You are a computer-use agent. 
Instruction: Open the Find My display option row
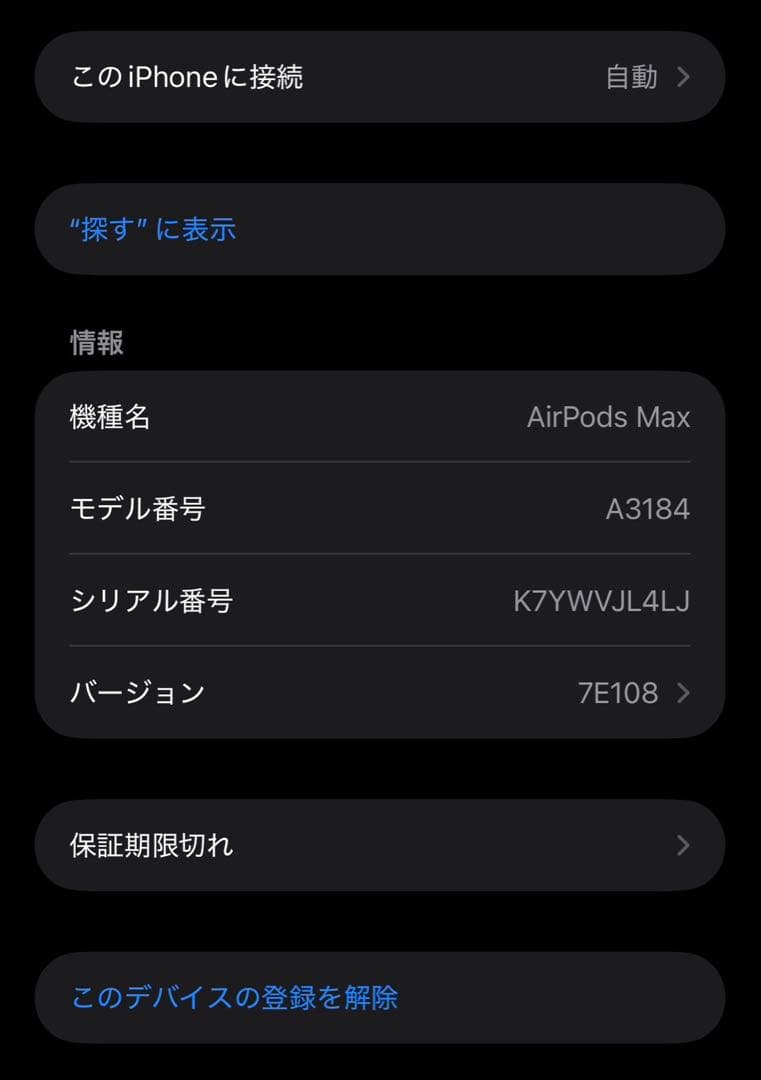click(380, 229)
